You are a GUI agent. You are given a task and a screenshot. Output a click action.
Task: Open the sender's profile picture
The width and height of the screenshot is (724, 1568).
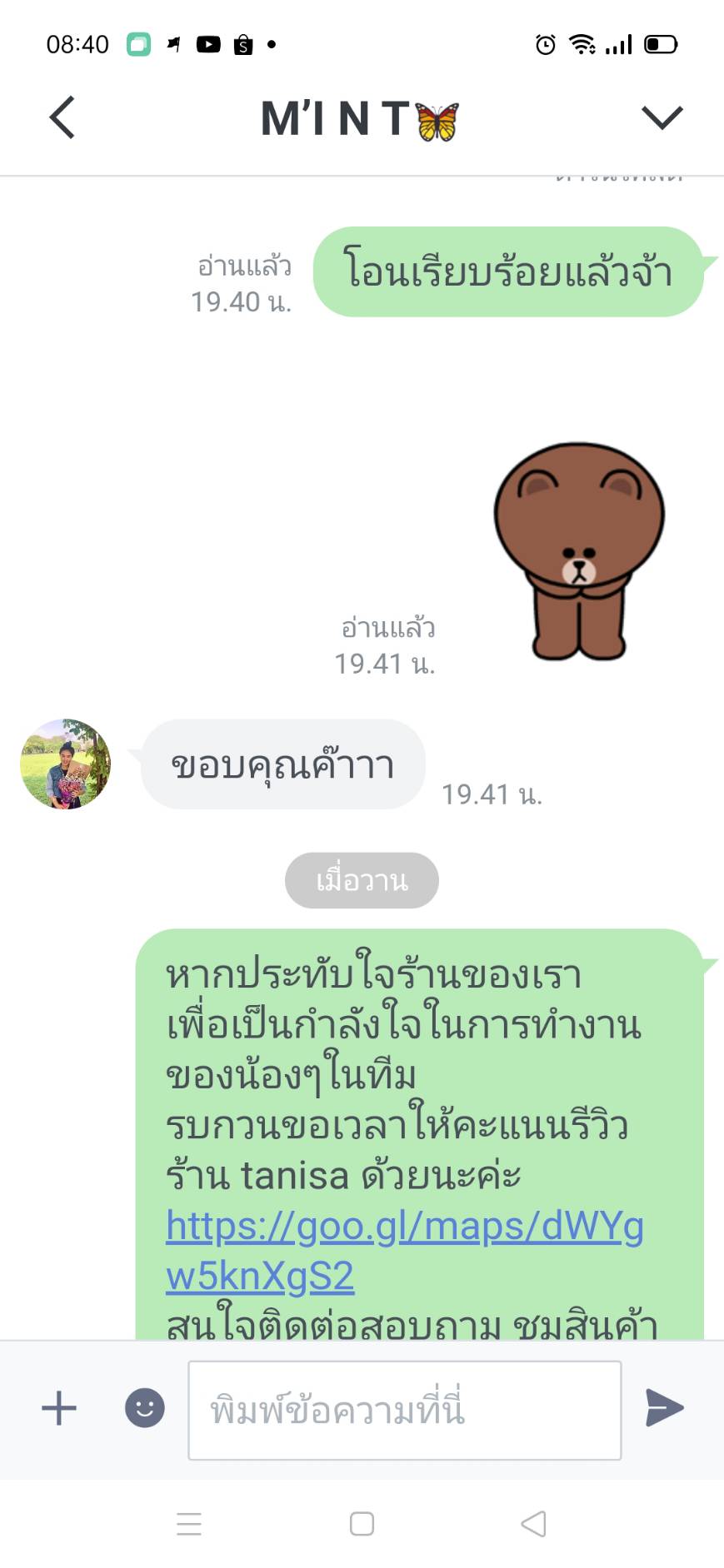click(65, 764)
